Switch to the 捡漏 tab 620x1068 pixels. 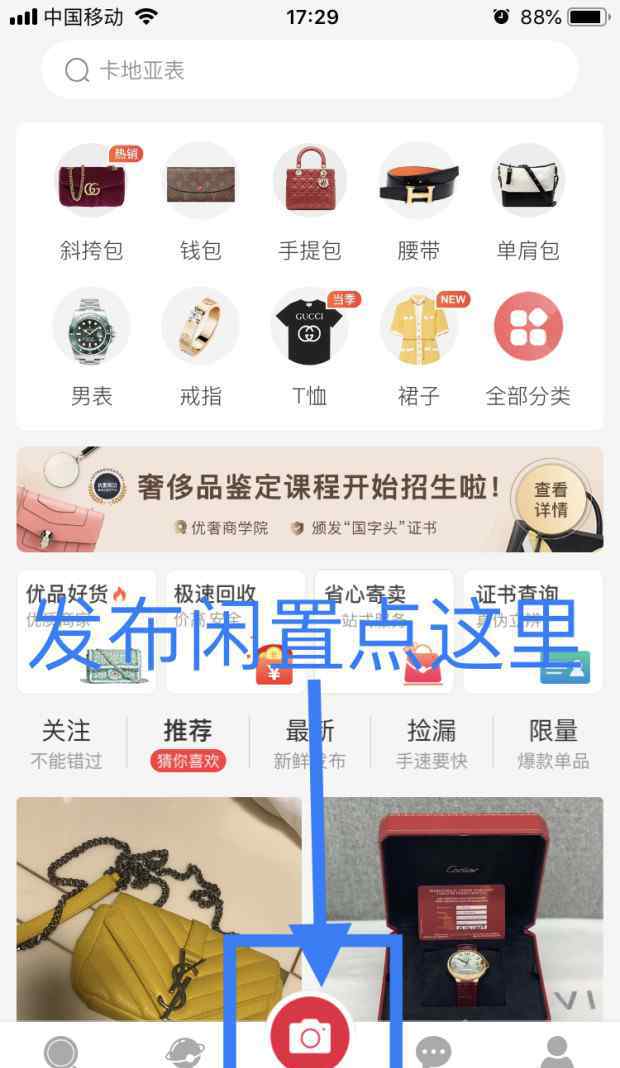431,744
